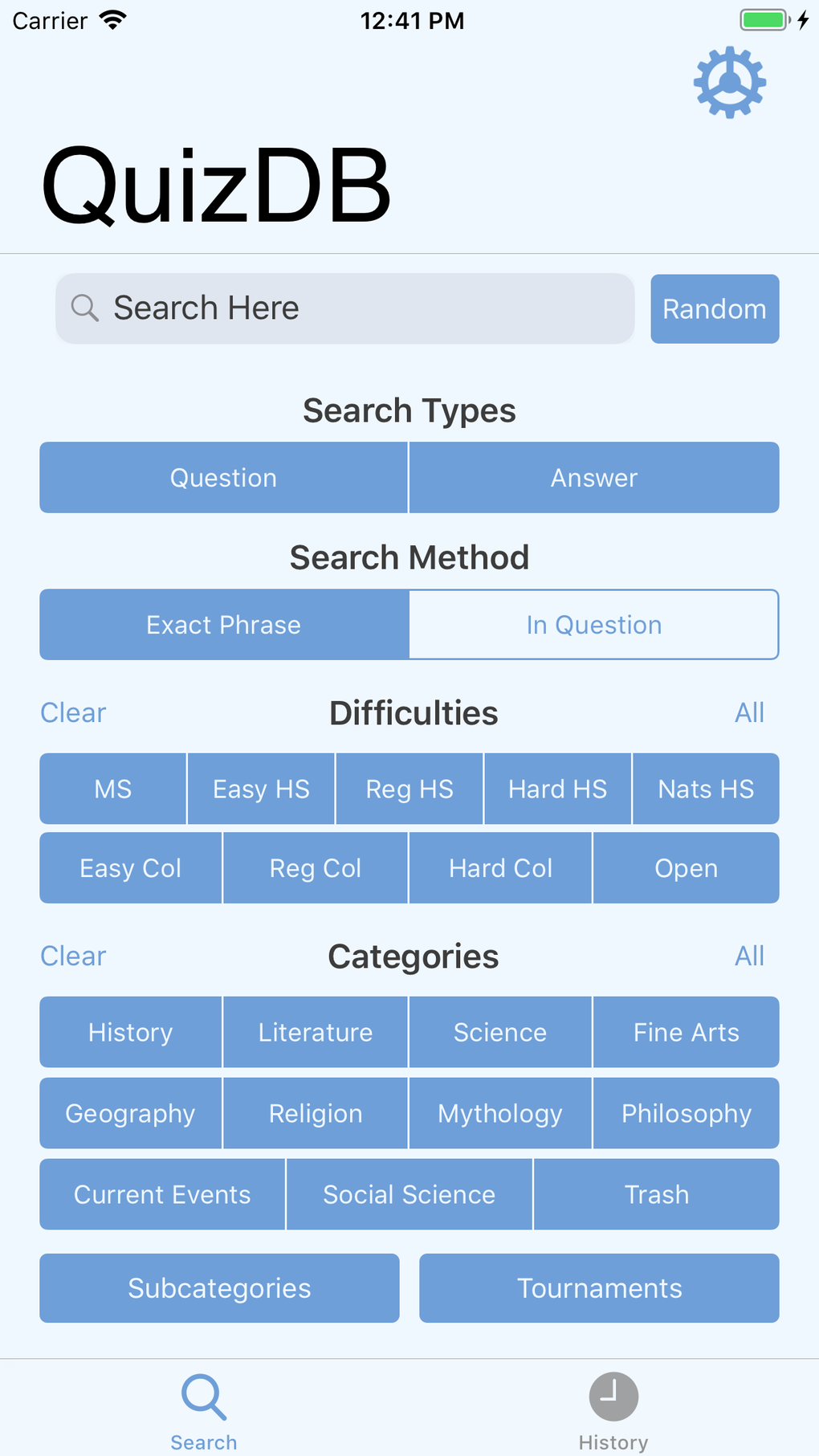Screen dimensions: 819x1456
Task: Toggle the Literature category
Action: pyautogui.click(x=316, y=1032)
